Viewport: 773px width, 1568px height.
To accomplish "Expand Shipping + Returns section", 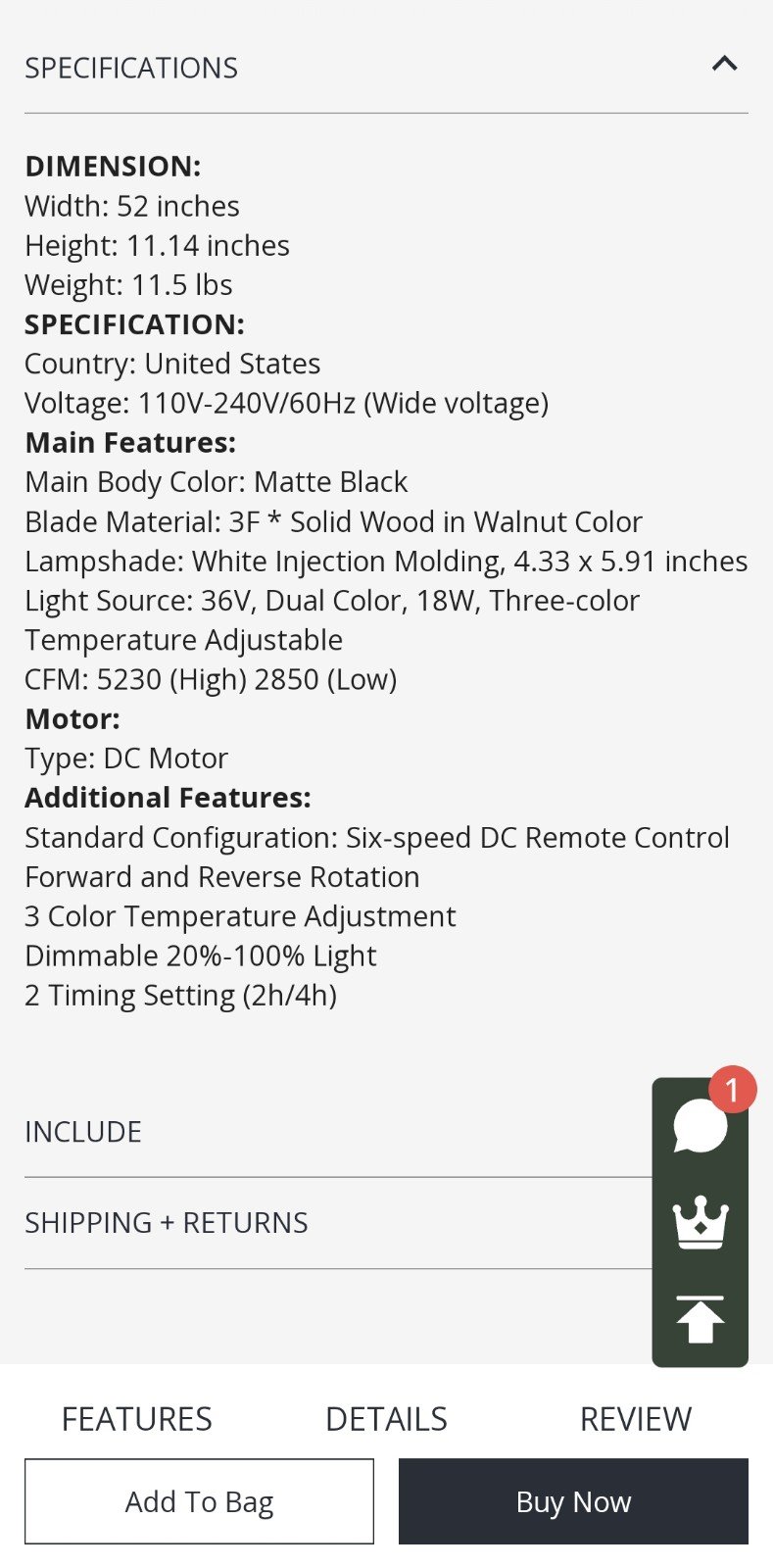I will click(338, 1223).
